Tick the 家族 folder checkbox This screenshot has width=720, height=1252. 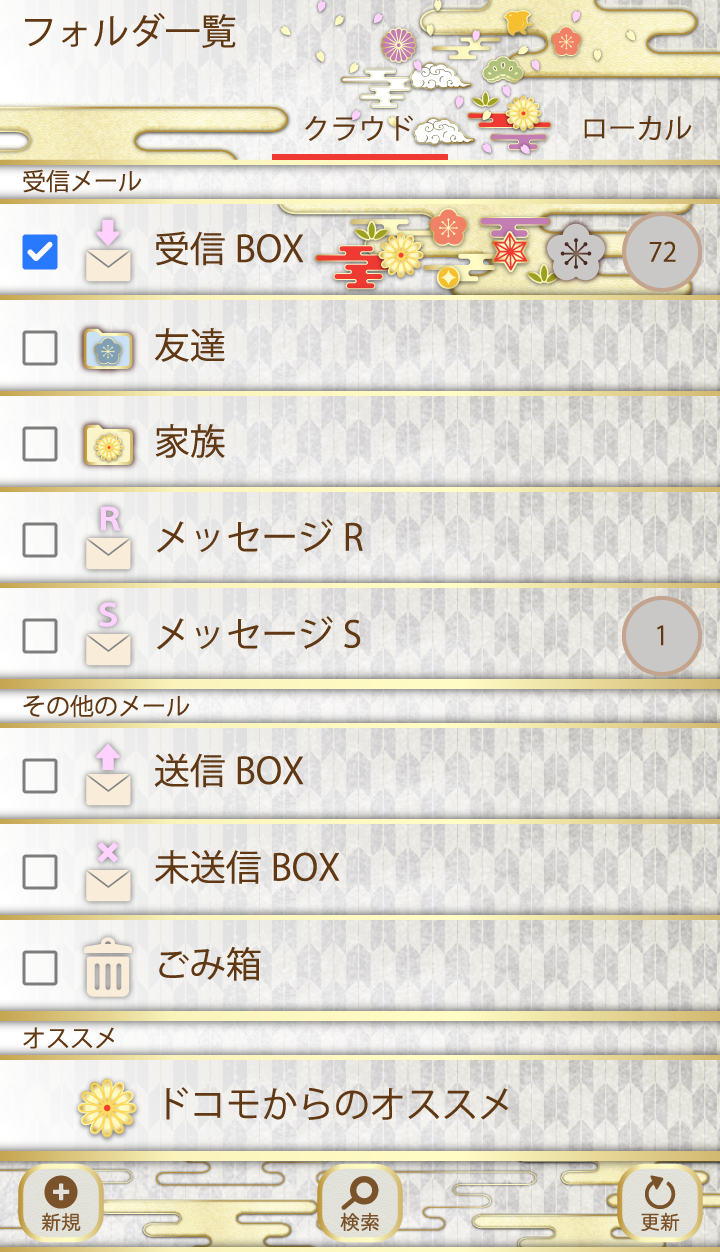[40, 443]
